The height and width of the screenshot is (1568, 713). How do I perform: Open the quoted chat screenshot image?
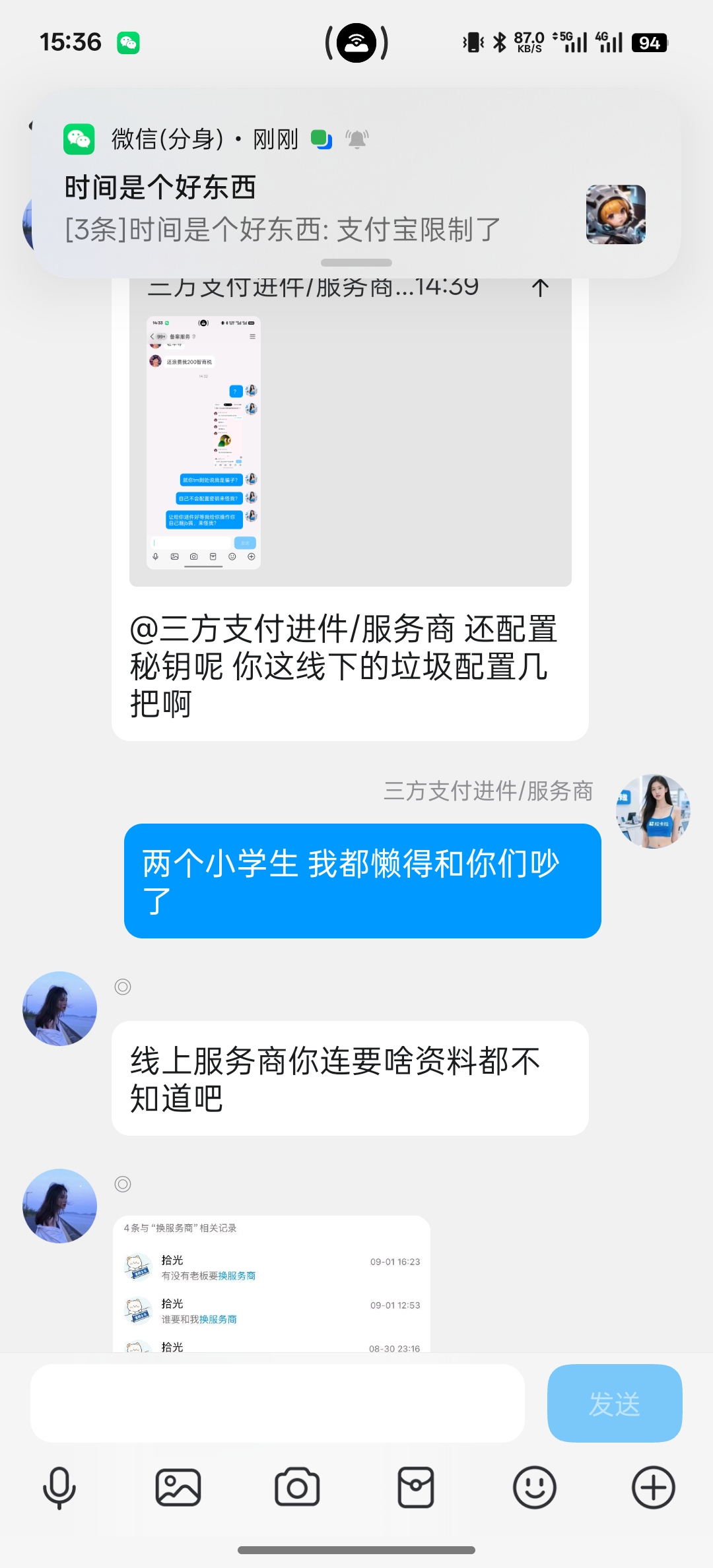pyautogui.click(x=203, y=442)
